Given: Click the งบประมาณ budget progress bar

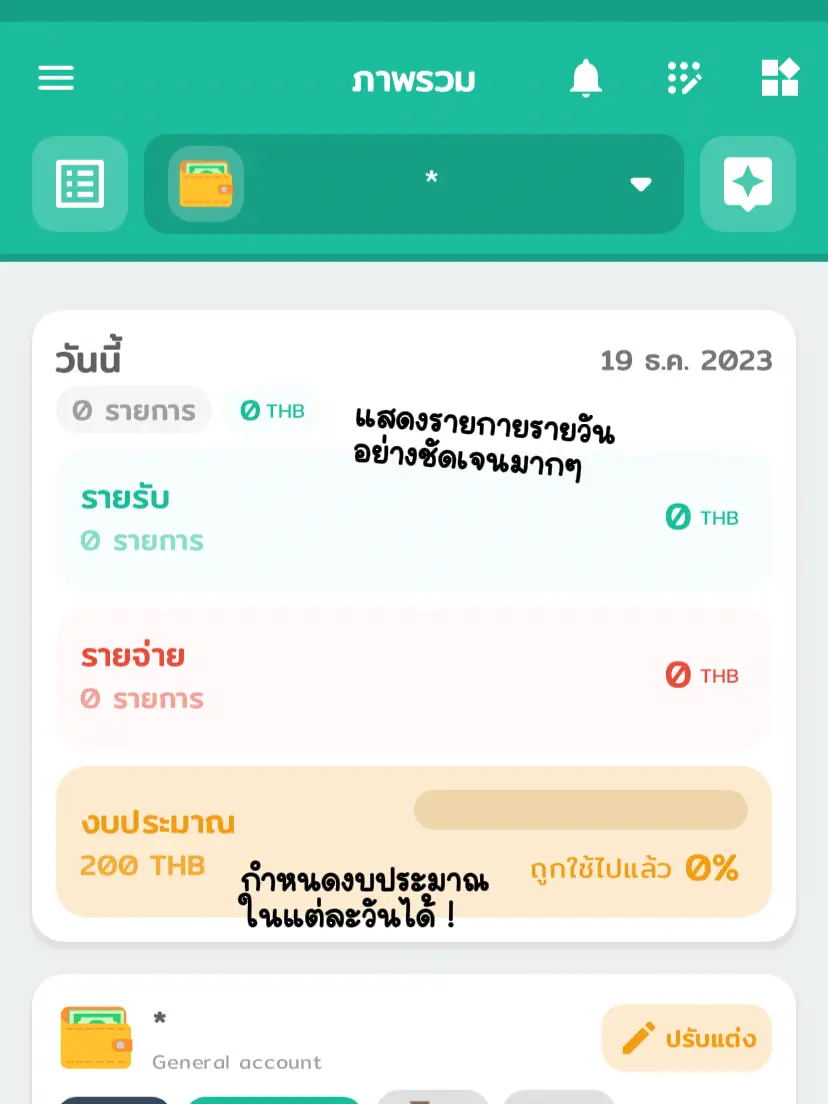Looking at the screenshot, I should pyautogui.click(x=581, y=809).
